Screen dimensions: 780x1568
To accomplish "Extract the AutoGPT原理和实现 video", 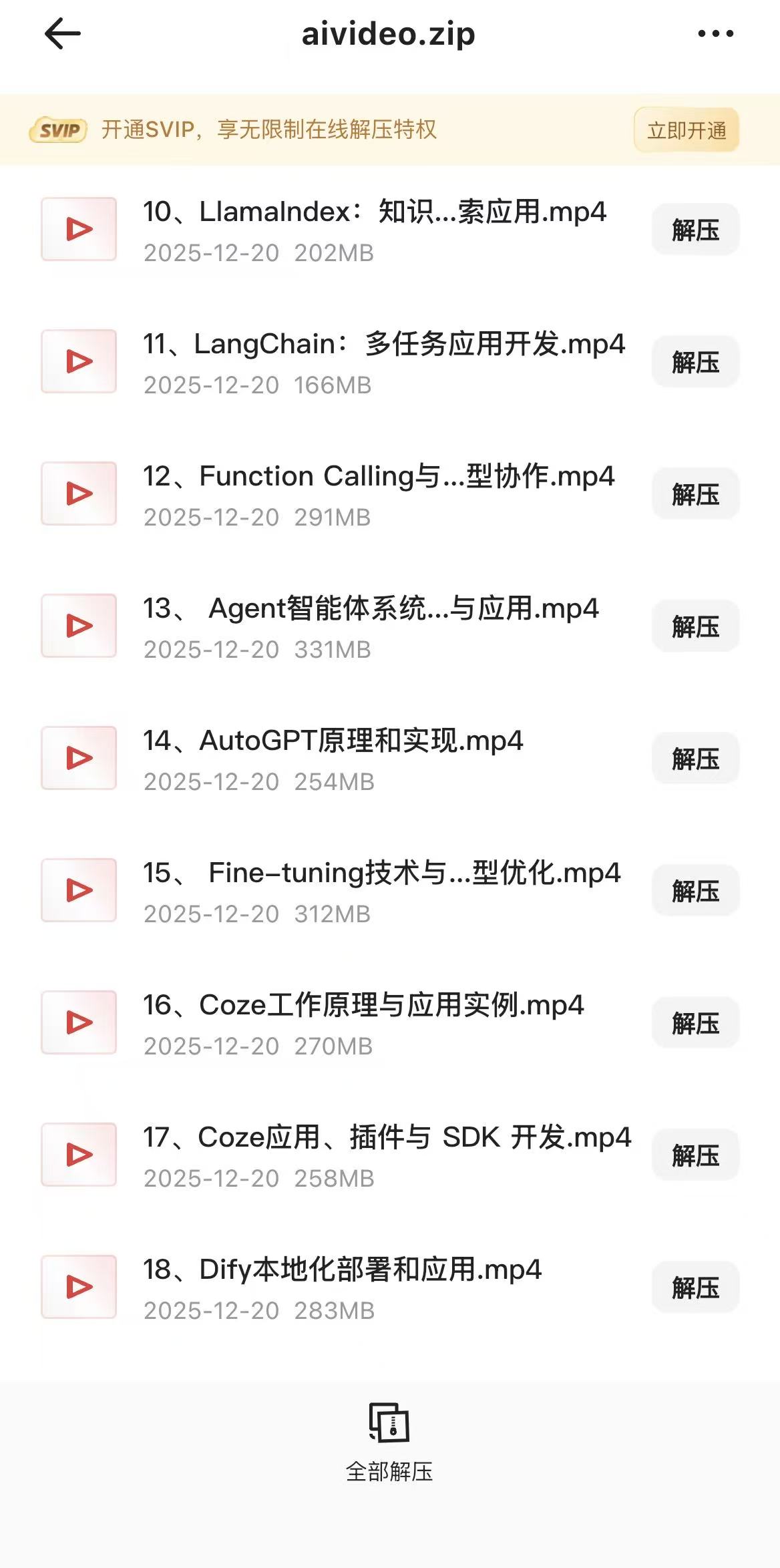I will click(695, 759).
